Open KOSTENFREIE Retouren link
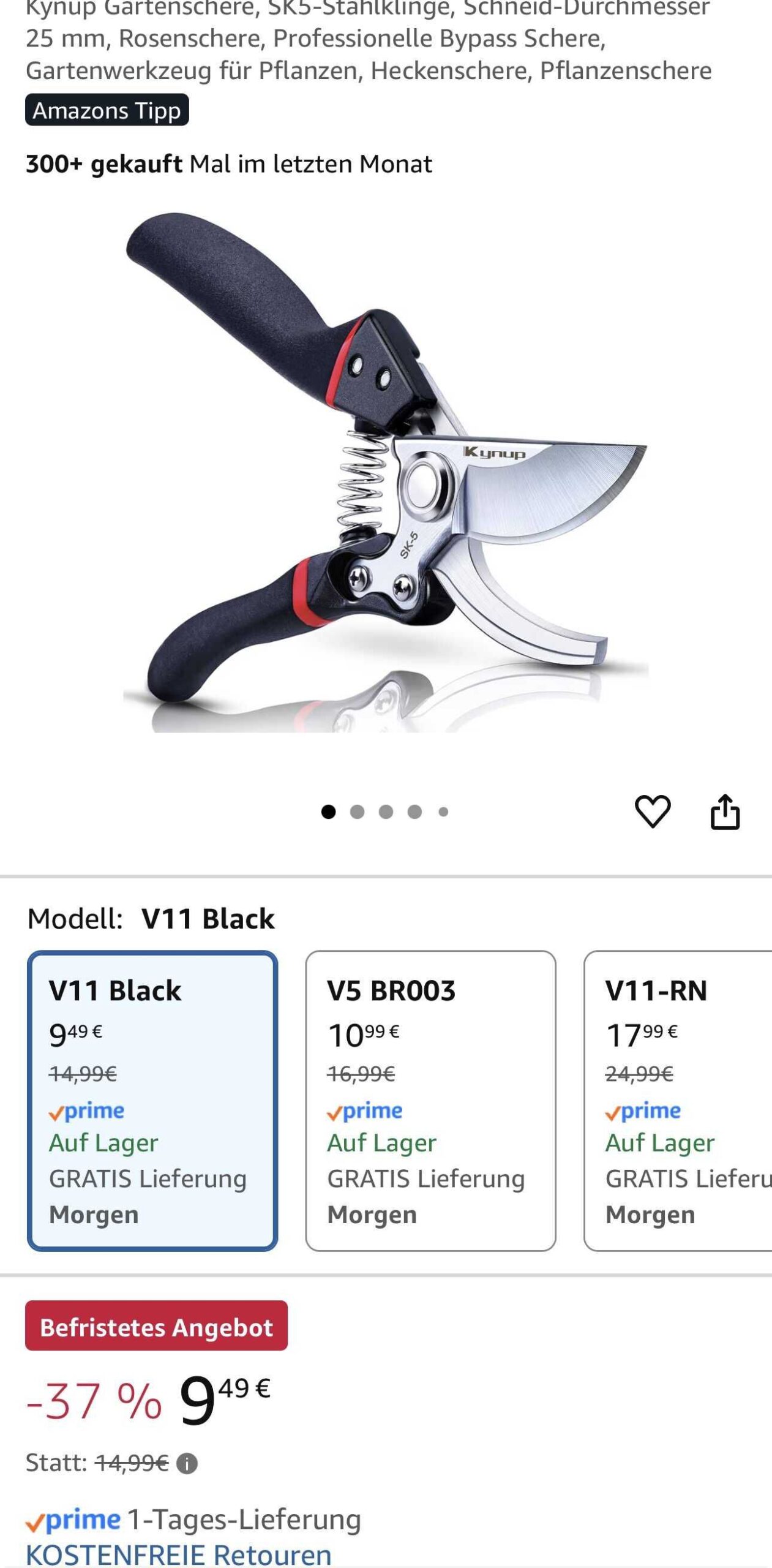The width and height of the screenshot is (772, 1568). (x=178, y=1555)
